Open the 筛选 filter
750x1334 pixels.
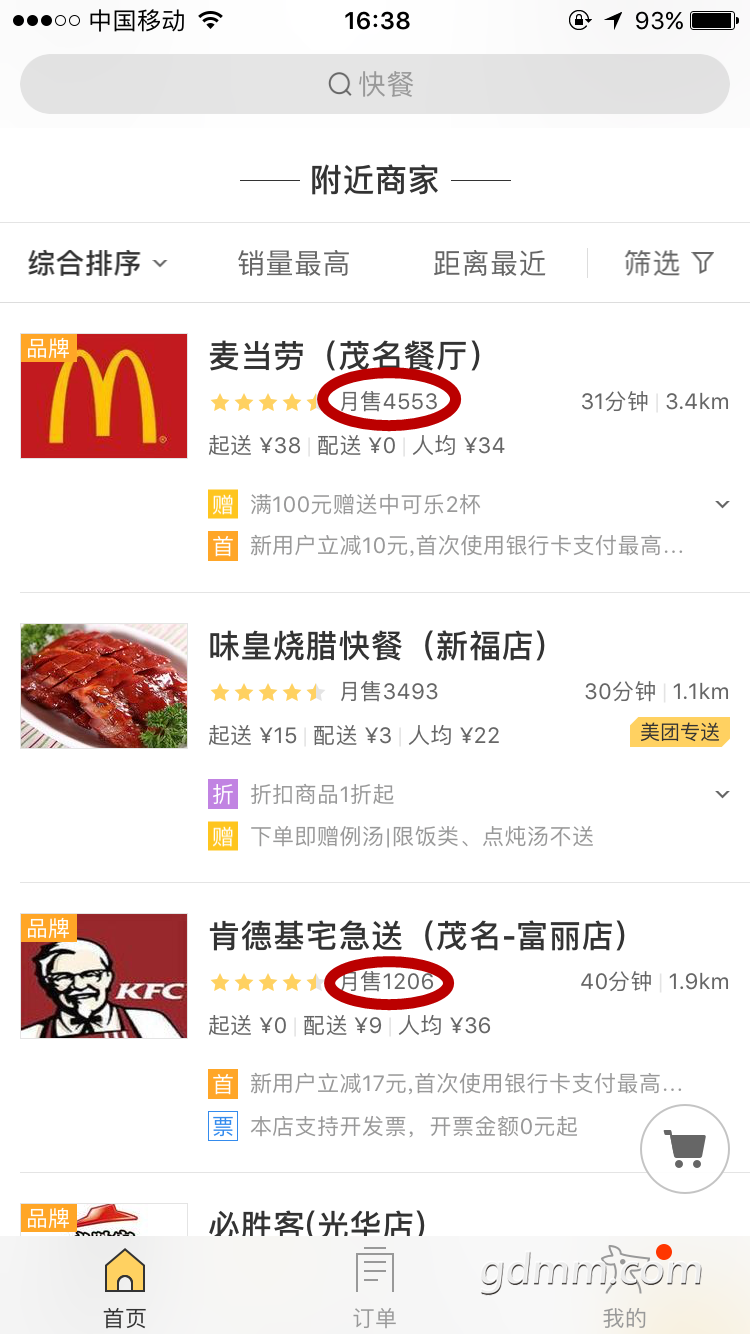tap(669, 264)
